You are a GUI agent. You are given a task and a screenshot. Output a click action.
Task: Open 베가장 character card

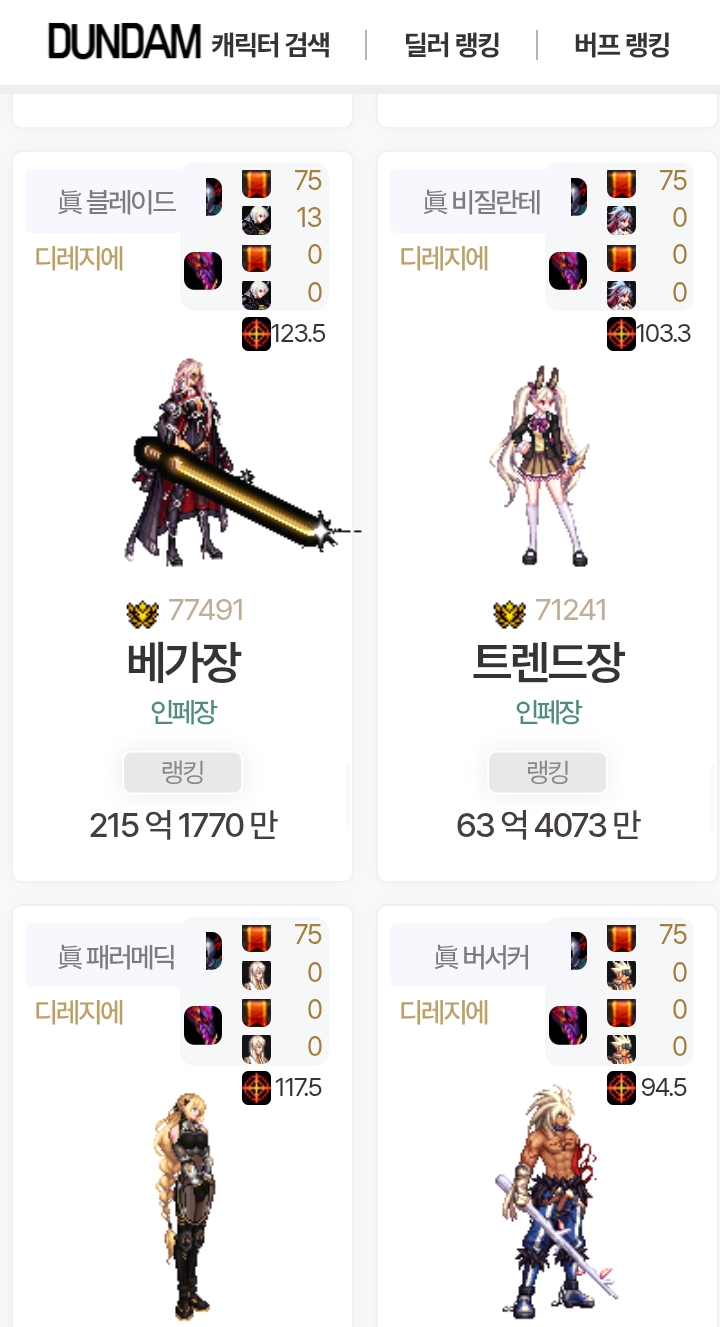tap(183, 662)
